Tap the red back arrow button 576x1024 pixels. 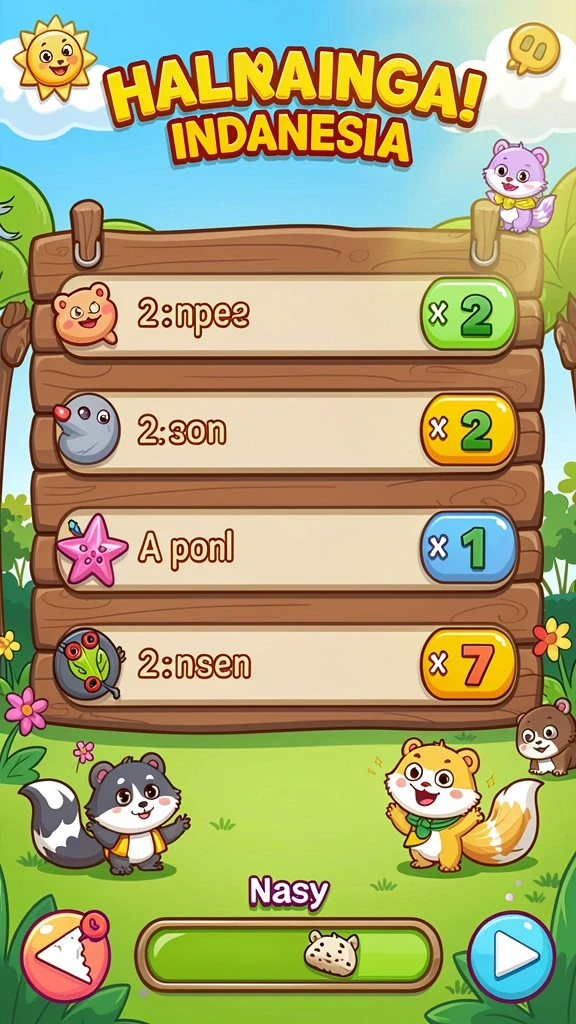(x=65, y=957)
